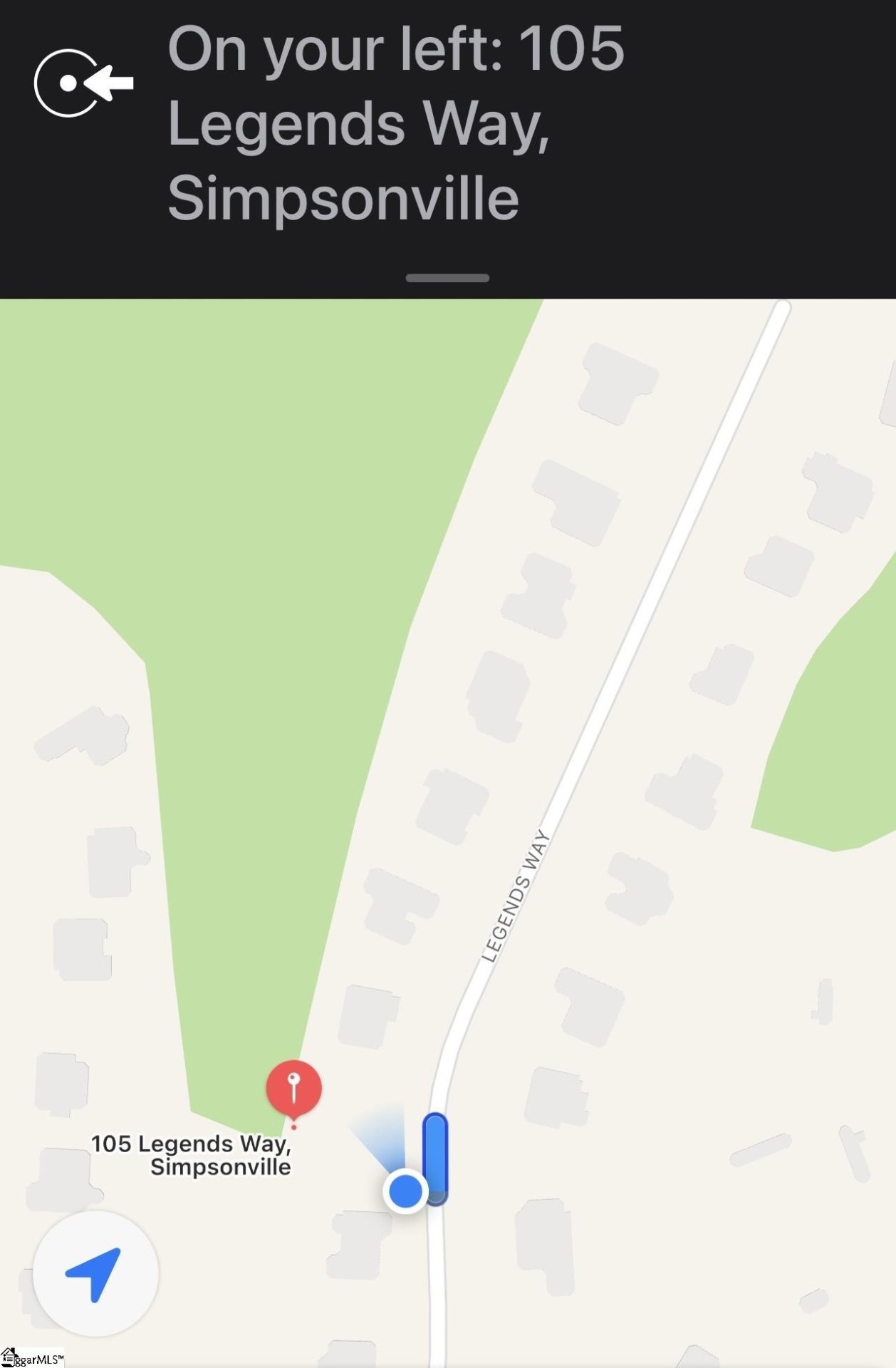The width and height of the screenshot is (896, 1368).
Task: Tap the blue re-center navigation arrow button
Action: pyautogui.click(x=95, y=1274)
